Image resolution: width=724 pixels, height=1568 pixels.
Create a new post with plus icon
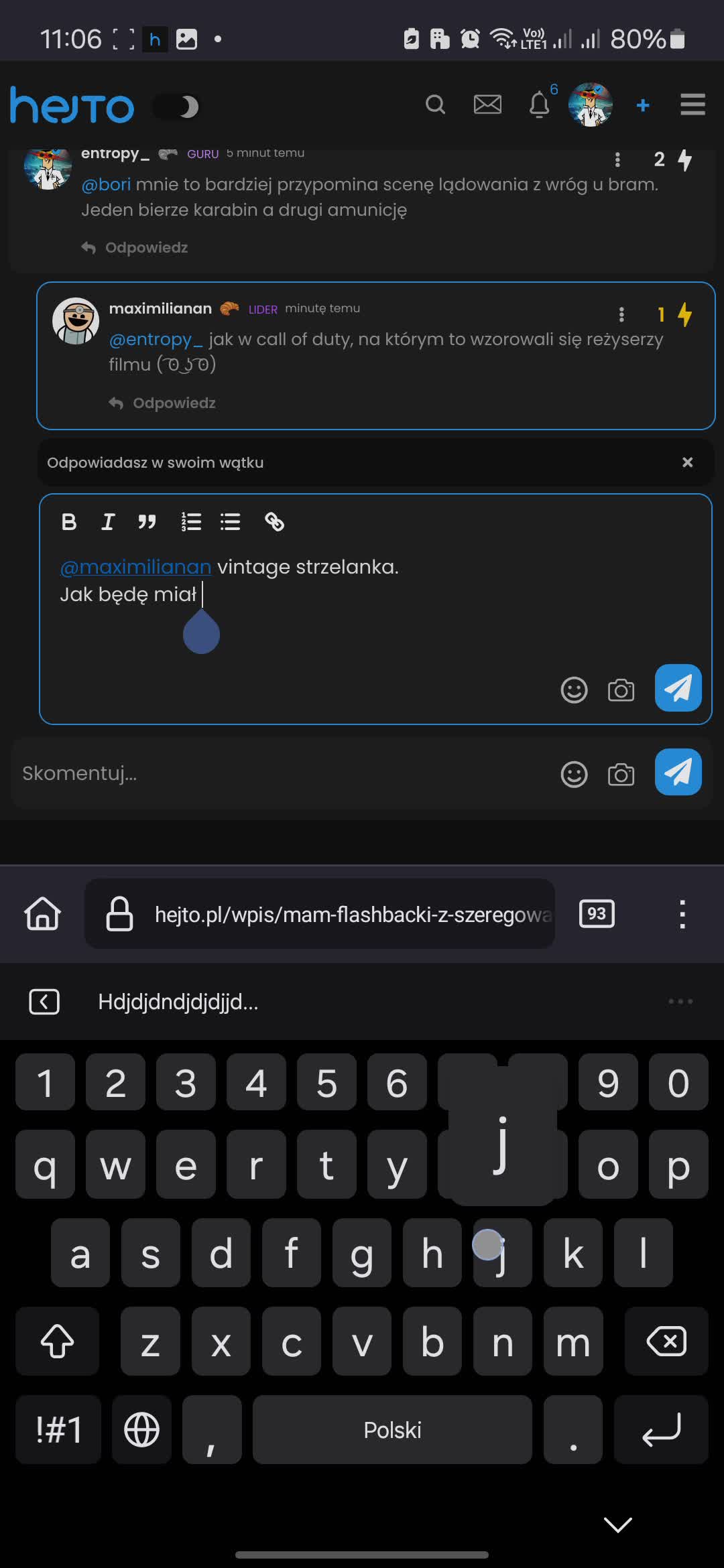pos(643,106)
